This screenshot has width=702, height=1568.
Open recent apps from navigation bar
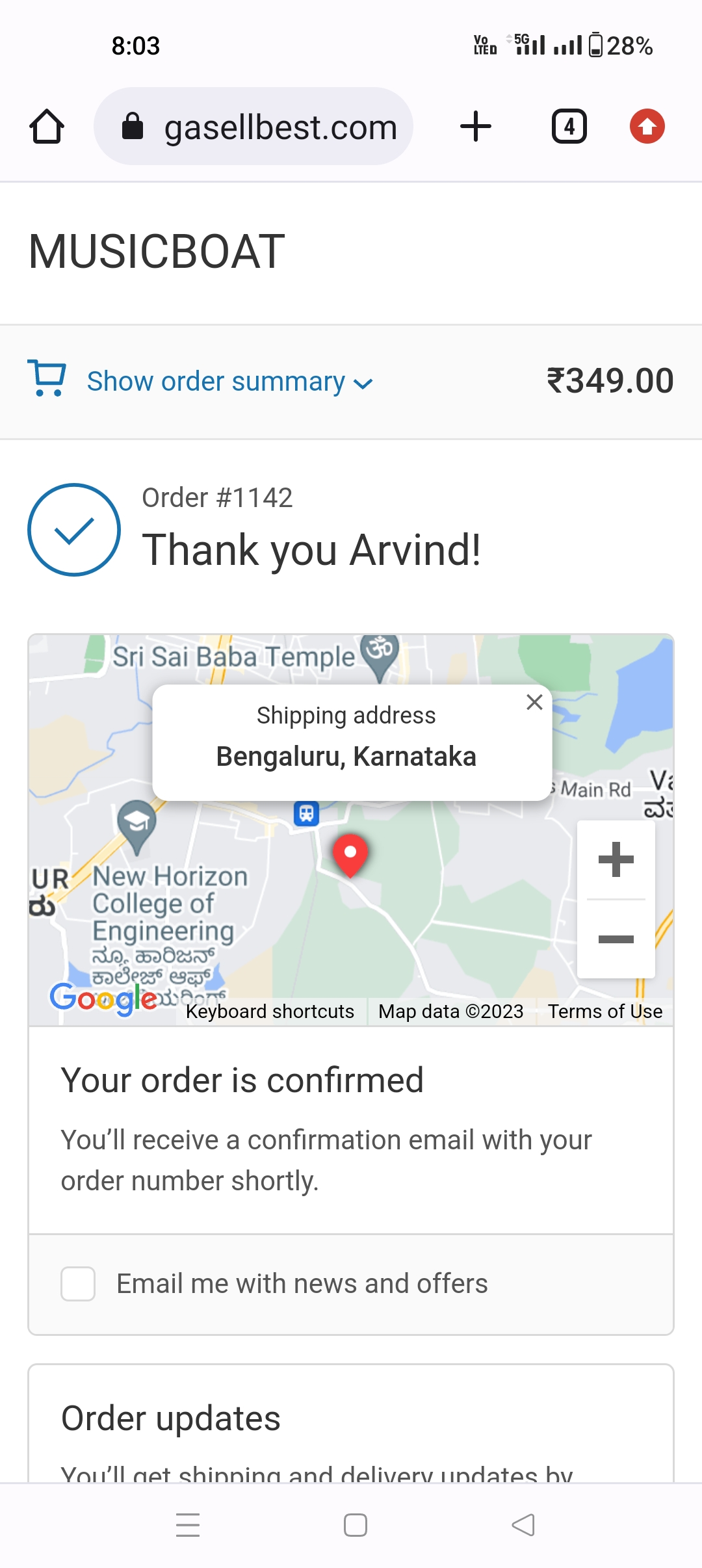pyautogui.click(x=188, y=1524)
